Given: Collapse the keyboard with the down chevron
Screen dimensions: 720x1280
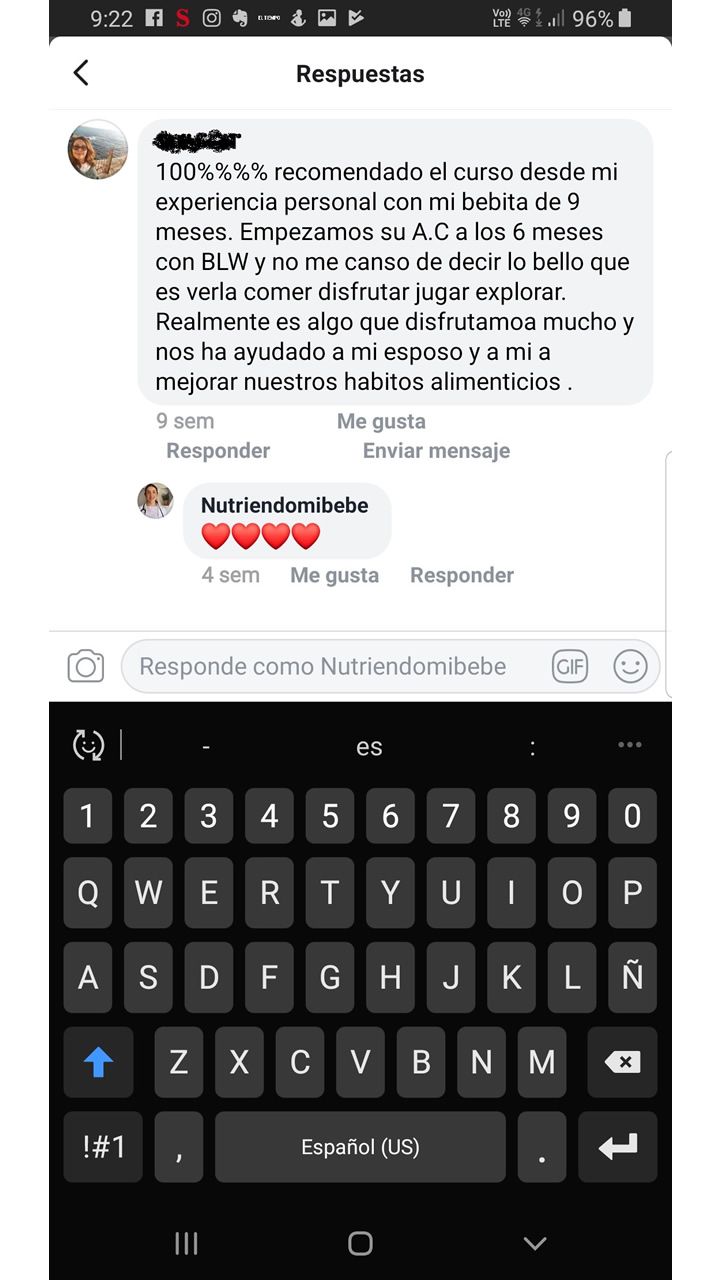Looking at the screenshot, I should (x=533, y=1243).
